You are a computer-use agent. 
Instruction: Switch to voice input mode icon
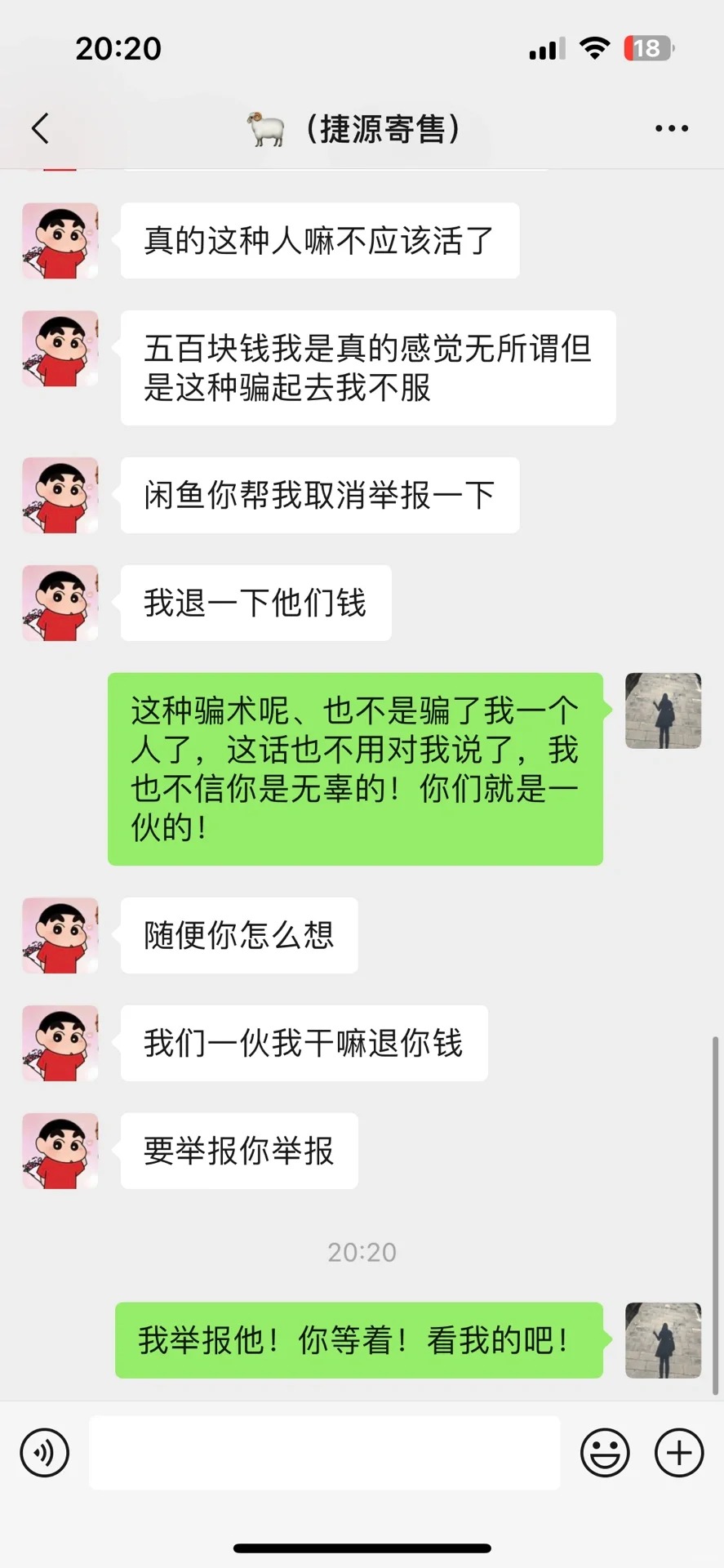[x=45, y=1453]
